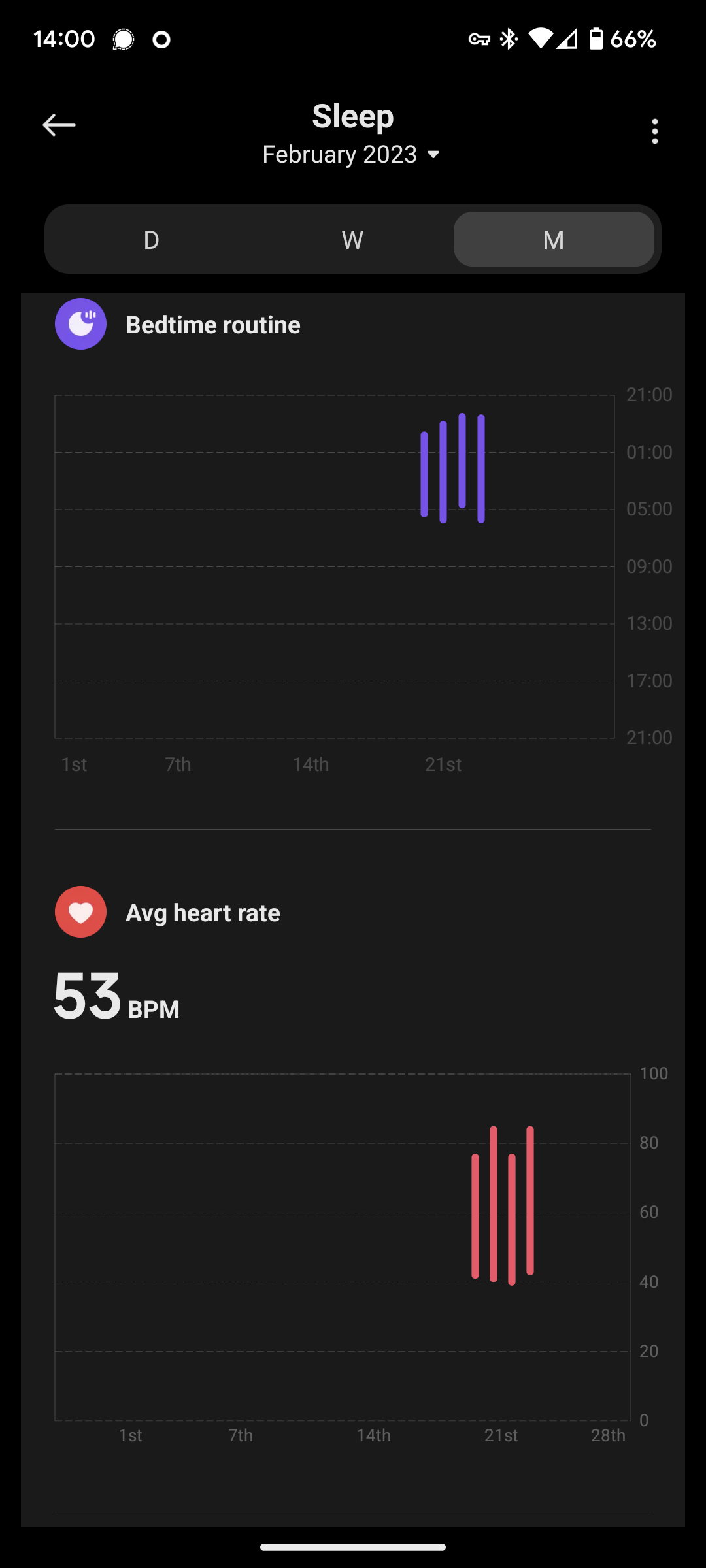Viewport: 706px width, 1568px height.
Task: Switch to the W week view
Action: (x=352, y=239)
